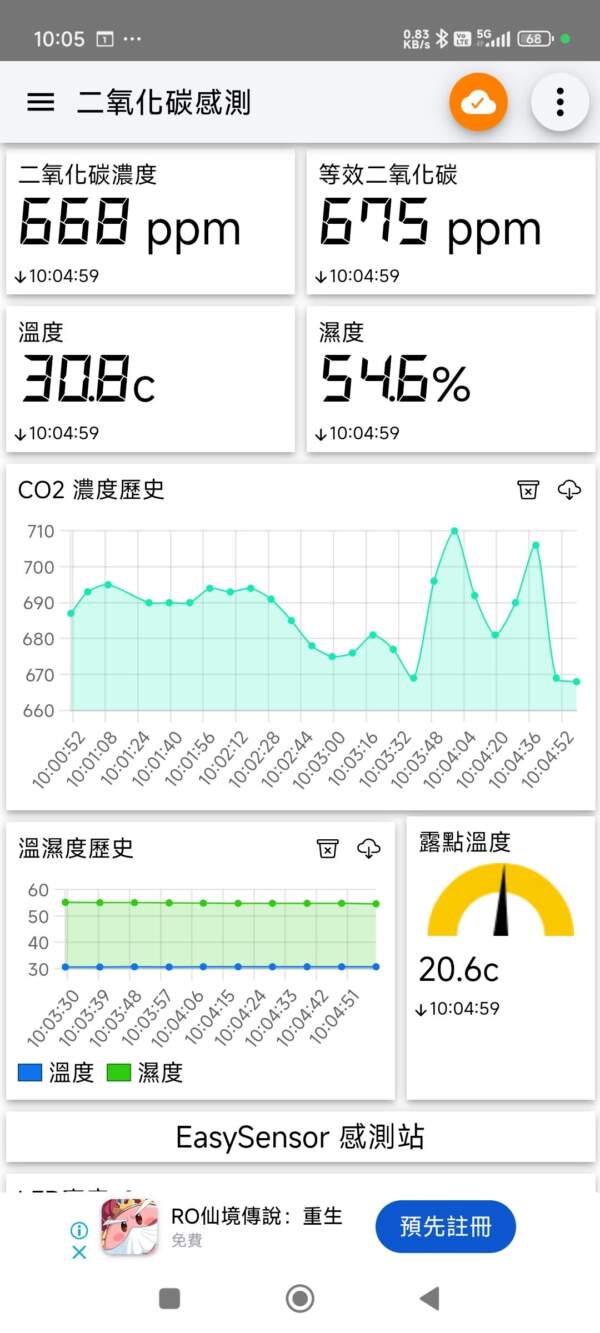Viewport: 600px width, 1333px height.
Task: Toggle the 溫度 legend series
Action: point(56,1073)
